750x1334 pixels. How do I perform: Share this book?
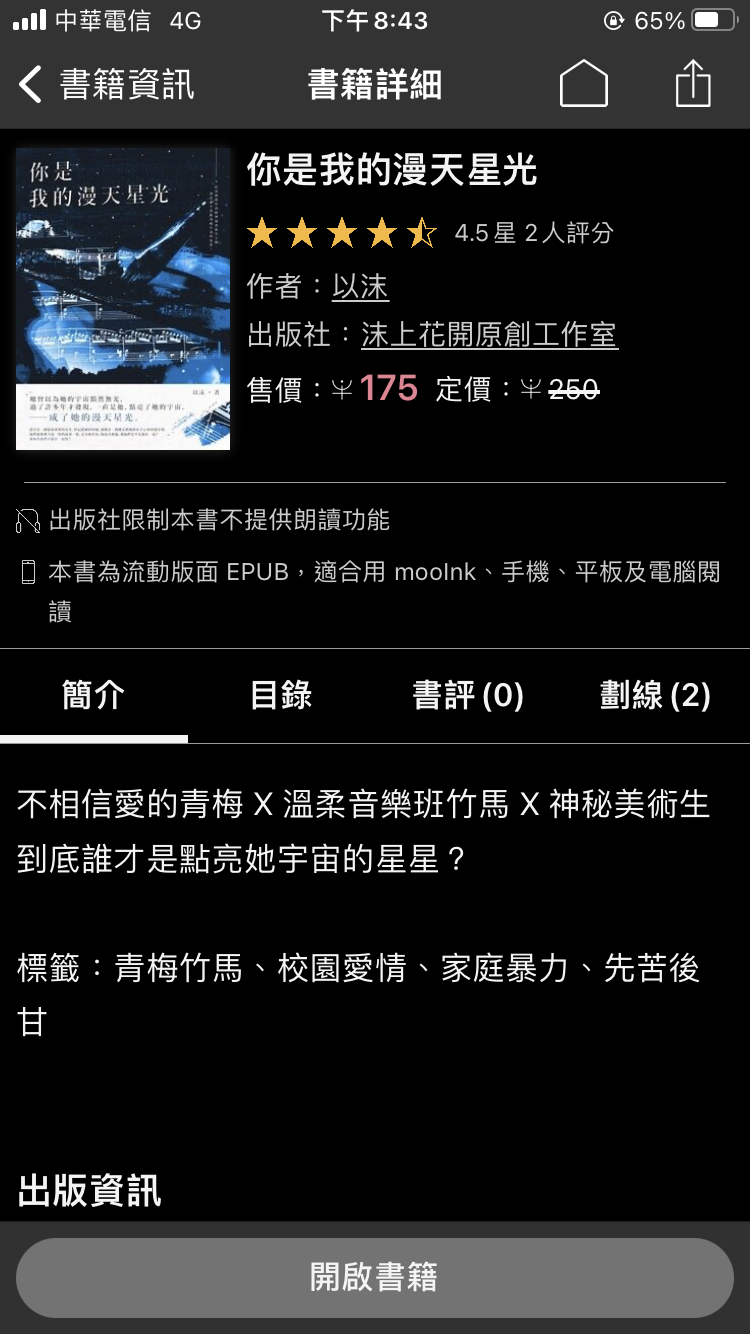(693, 84)
